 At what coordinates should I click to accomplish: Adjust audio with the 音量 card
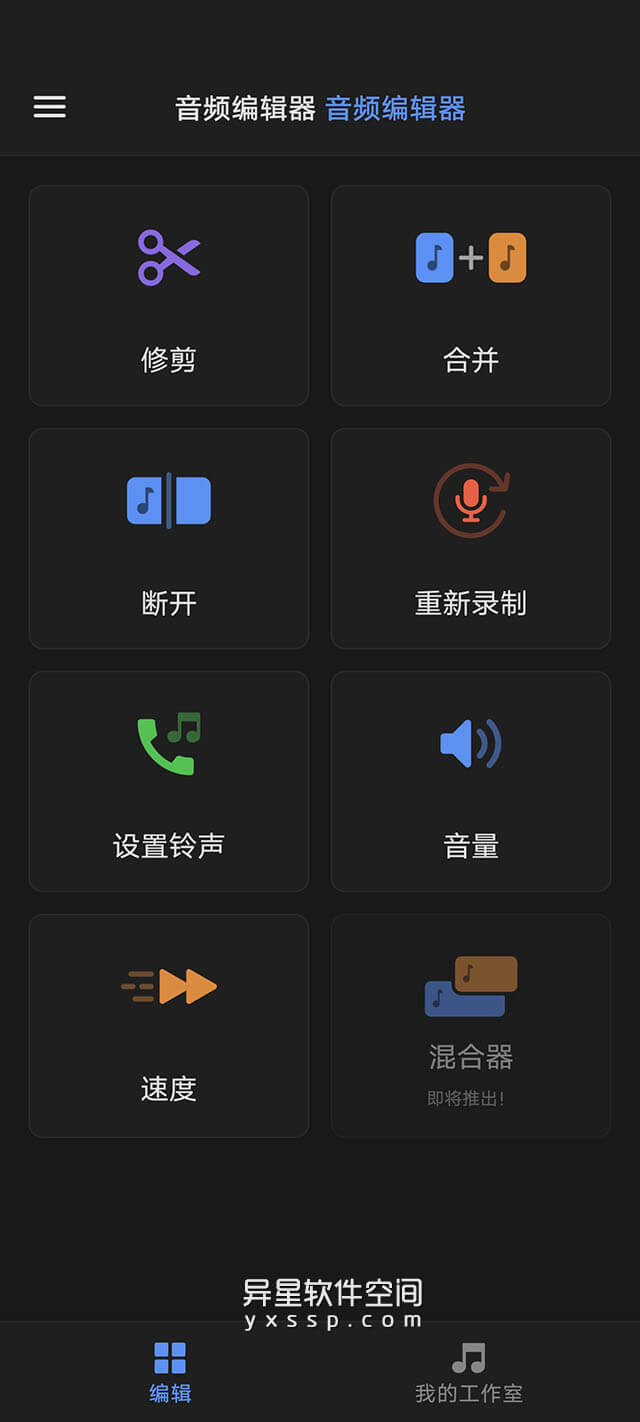[x=471, y=781]
